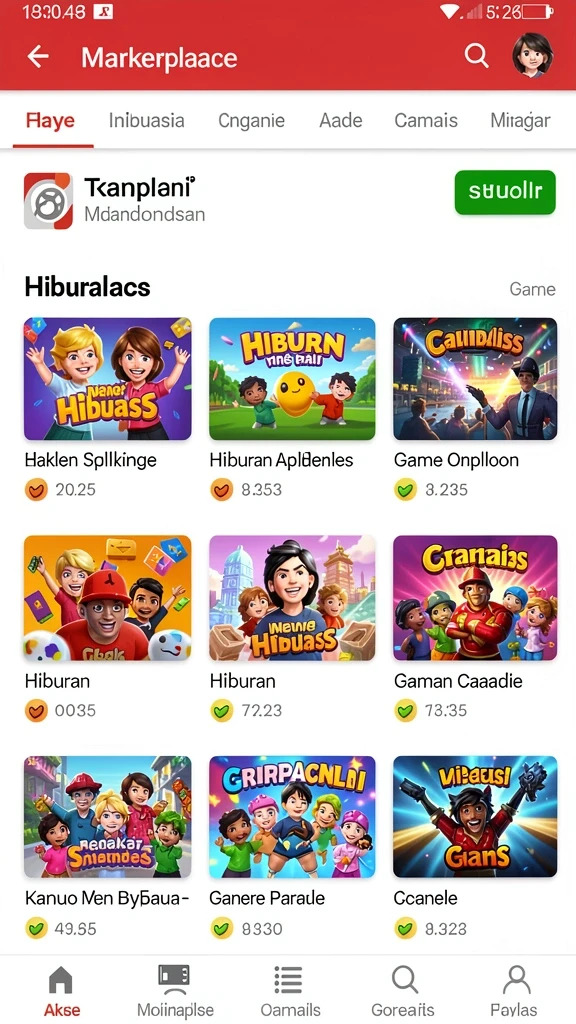This screenshot has height=1024, width=576.
Task: Open the Oamails bottom tab
Action: pos(290,990)
